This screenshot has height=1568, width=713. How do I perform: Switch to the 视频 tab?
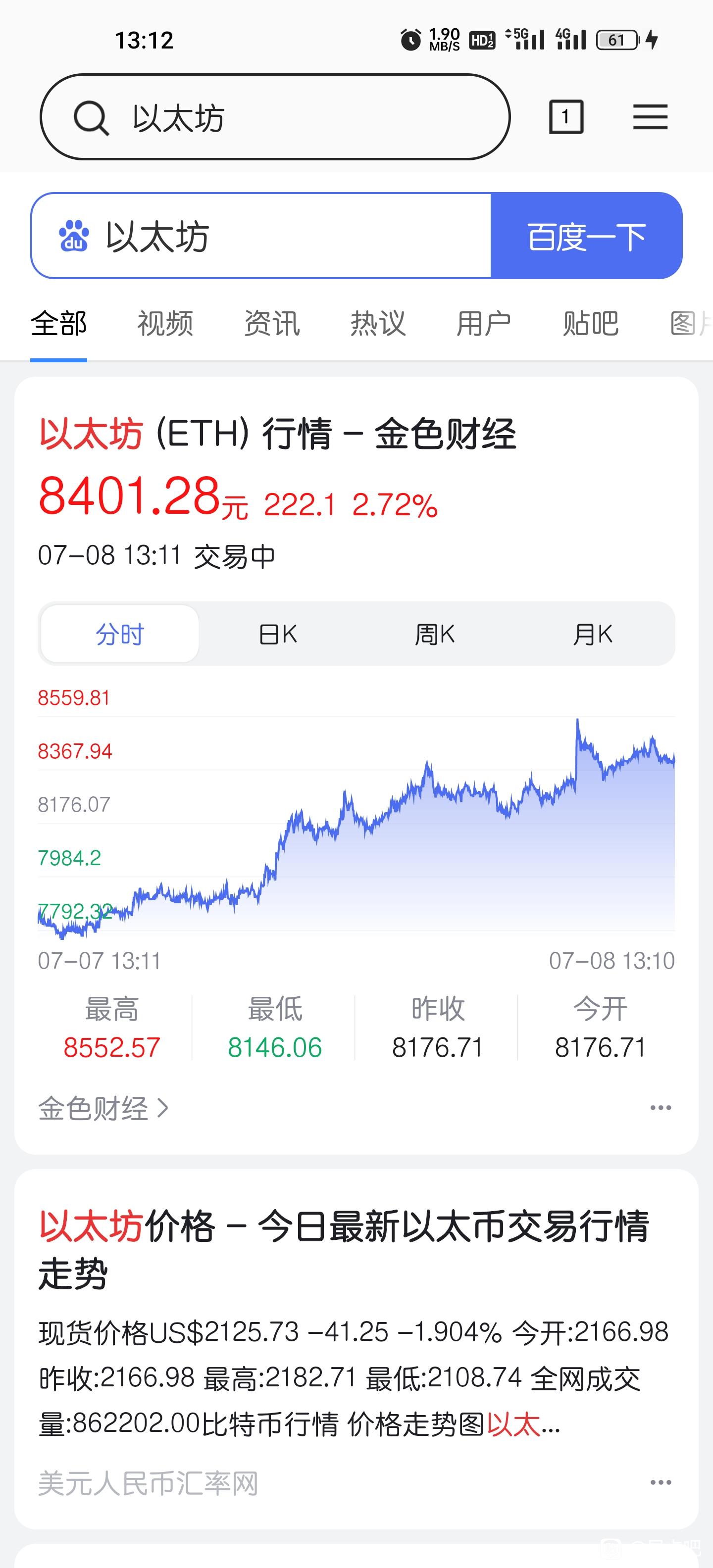(x=165, y=323)
